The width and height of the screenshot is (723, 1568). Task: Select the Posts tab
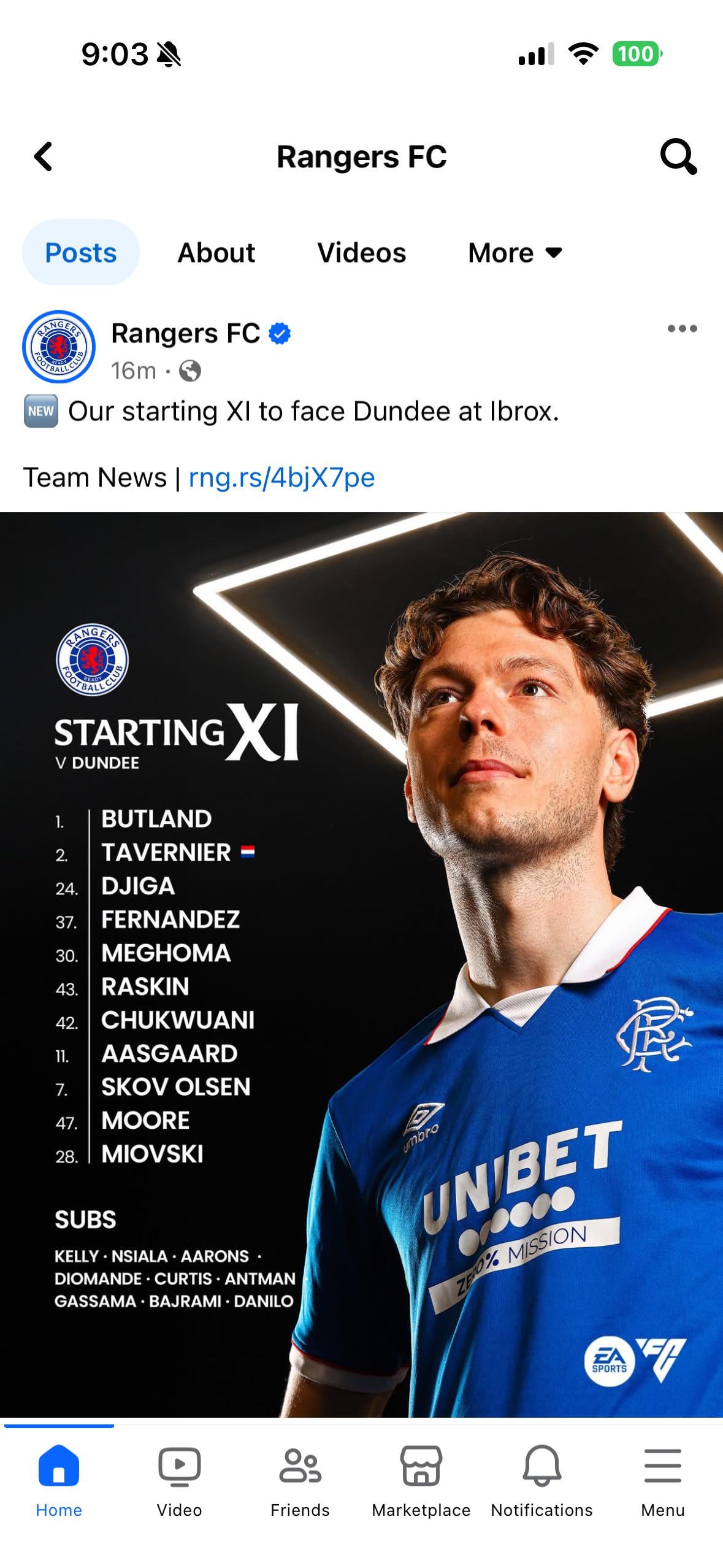pos(81,253)
